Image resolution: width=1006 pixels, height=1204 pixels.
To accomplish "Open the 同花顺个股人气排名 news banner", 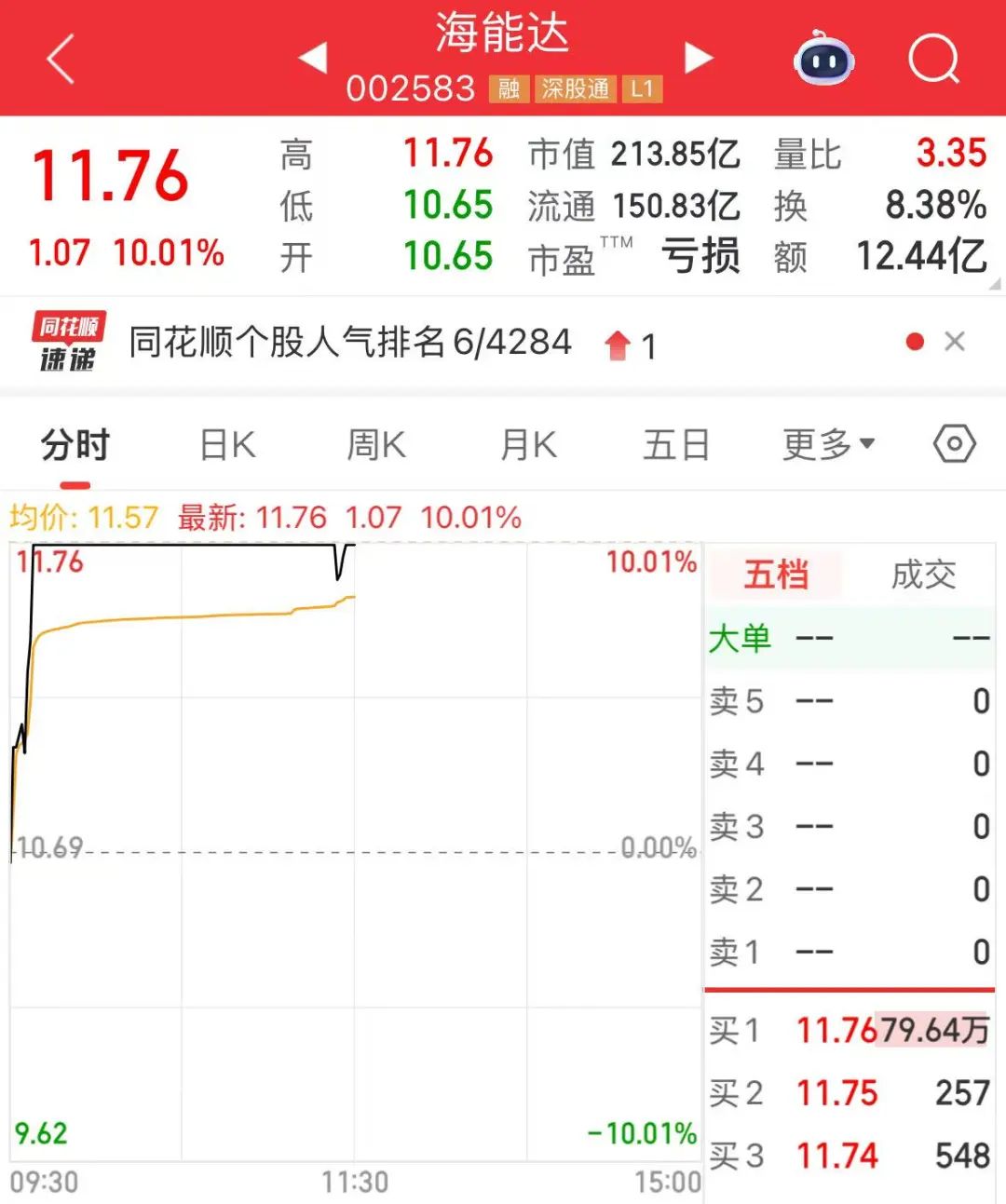I will (x=350, y=343).
